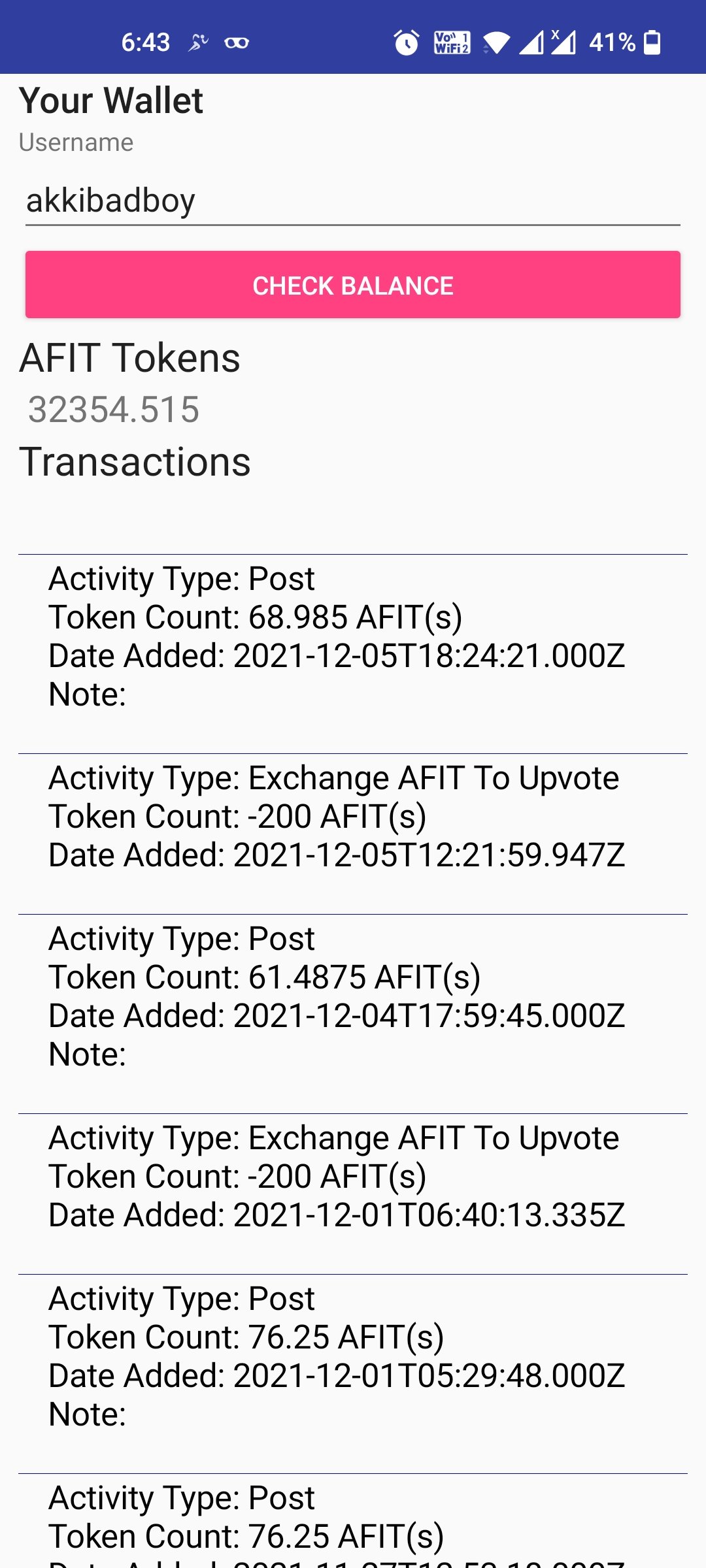Tap the username field containing akkibadboy
706x1568 pixels.
pos(353,200)
